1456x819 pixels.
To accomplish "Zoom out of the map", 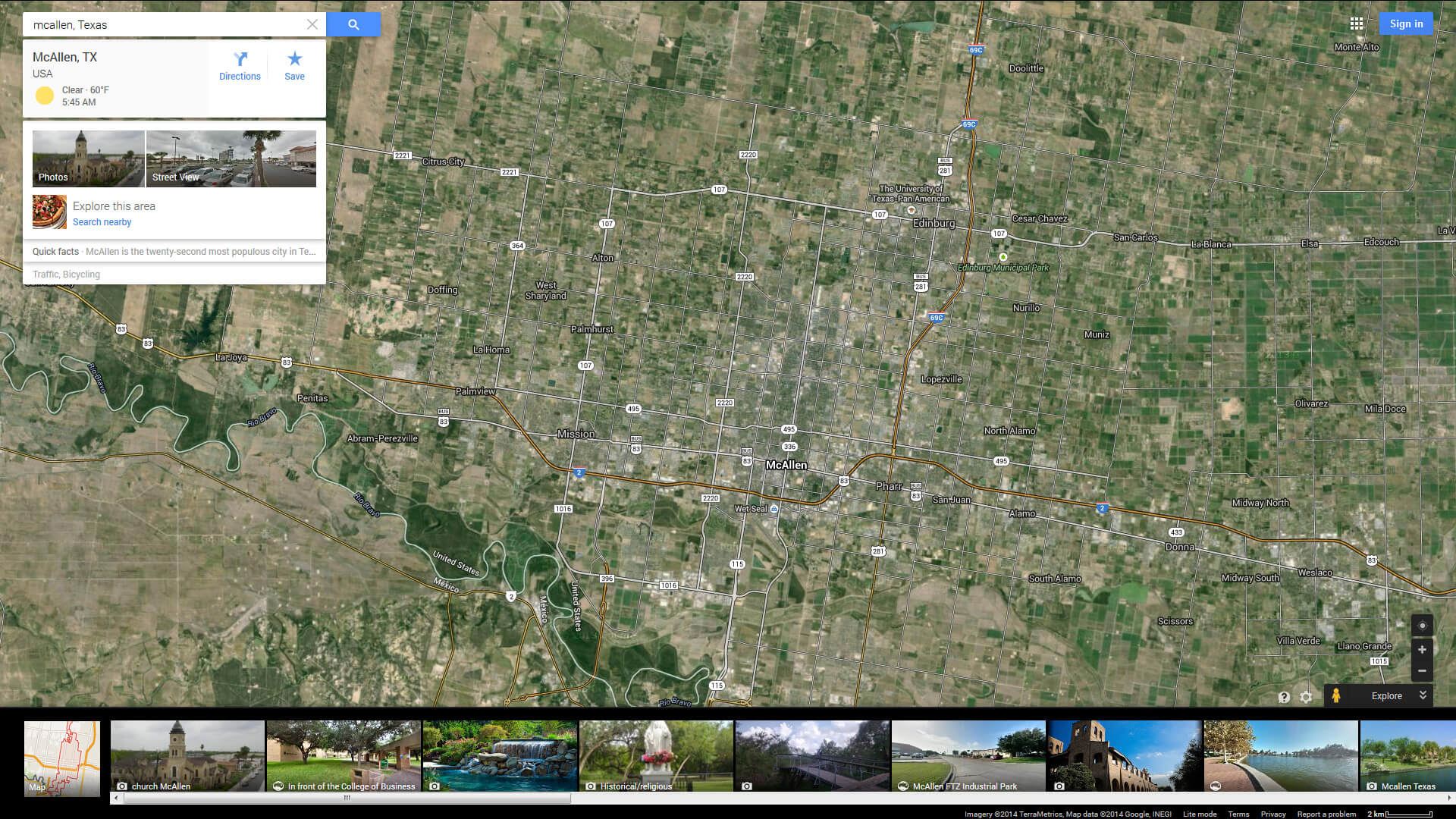I will coord(1422,671).
